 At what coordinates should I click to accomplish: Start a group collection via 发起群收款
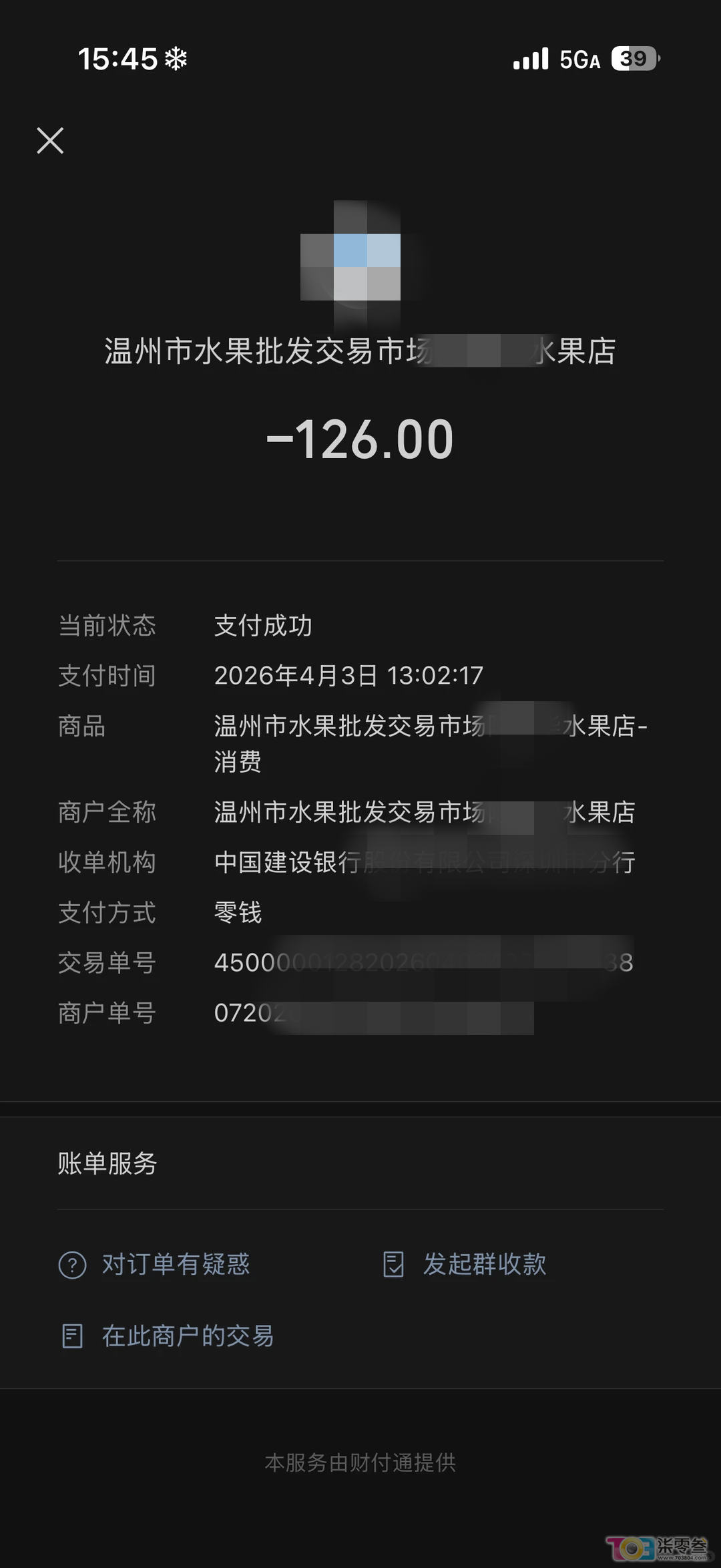pos(465,1264)
